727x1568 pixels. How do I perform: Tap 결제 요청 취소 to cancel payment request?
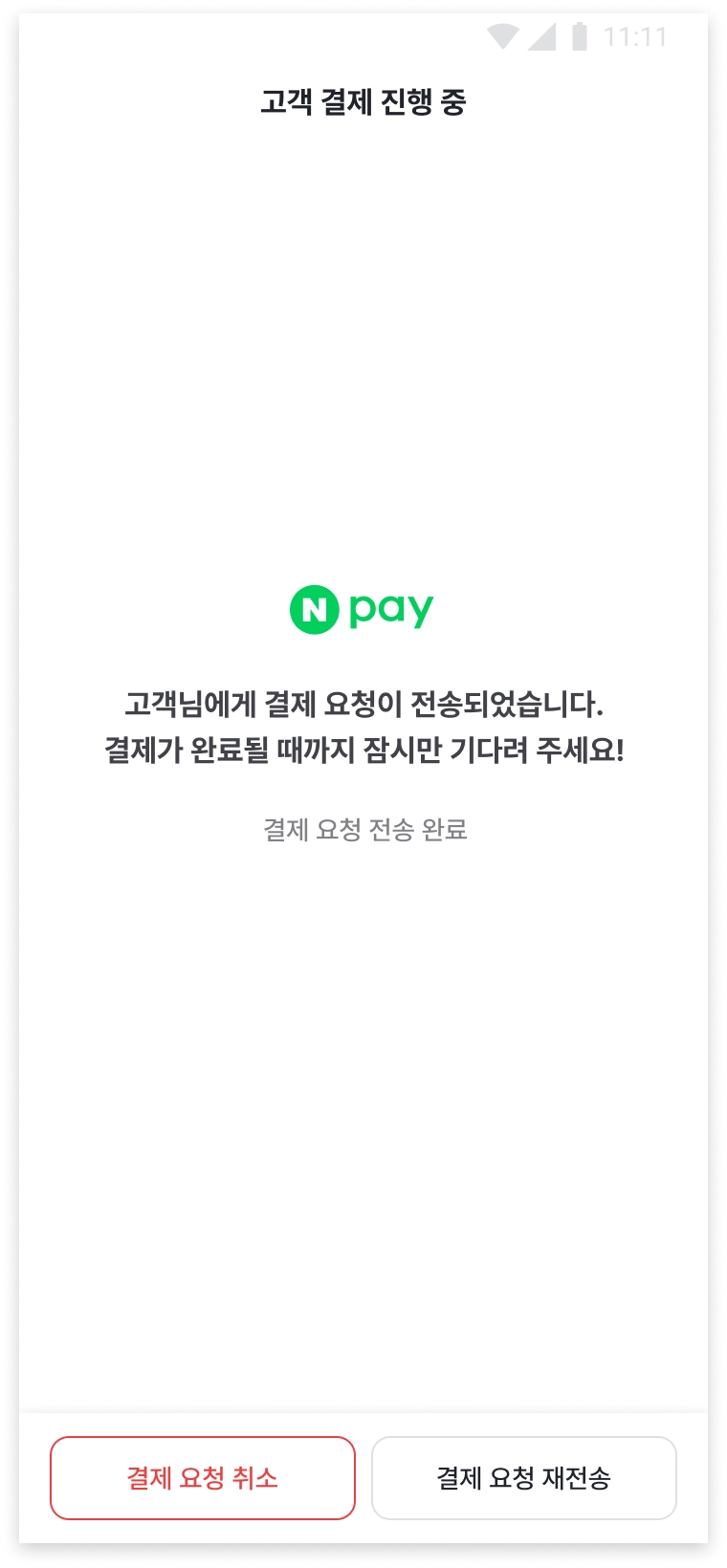point(203,1477)
